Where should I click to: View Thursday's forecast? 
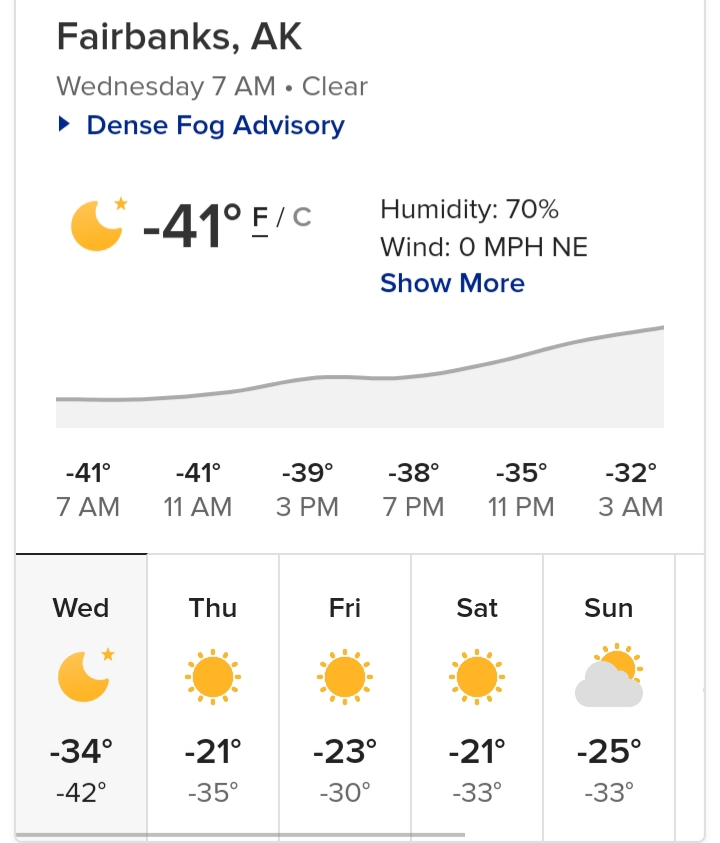click(213, 695)
